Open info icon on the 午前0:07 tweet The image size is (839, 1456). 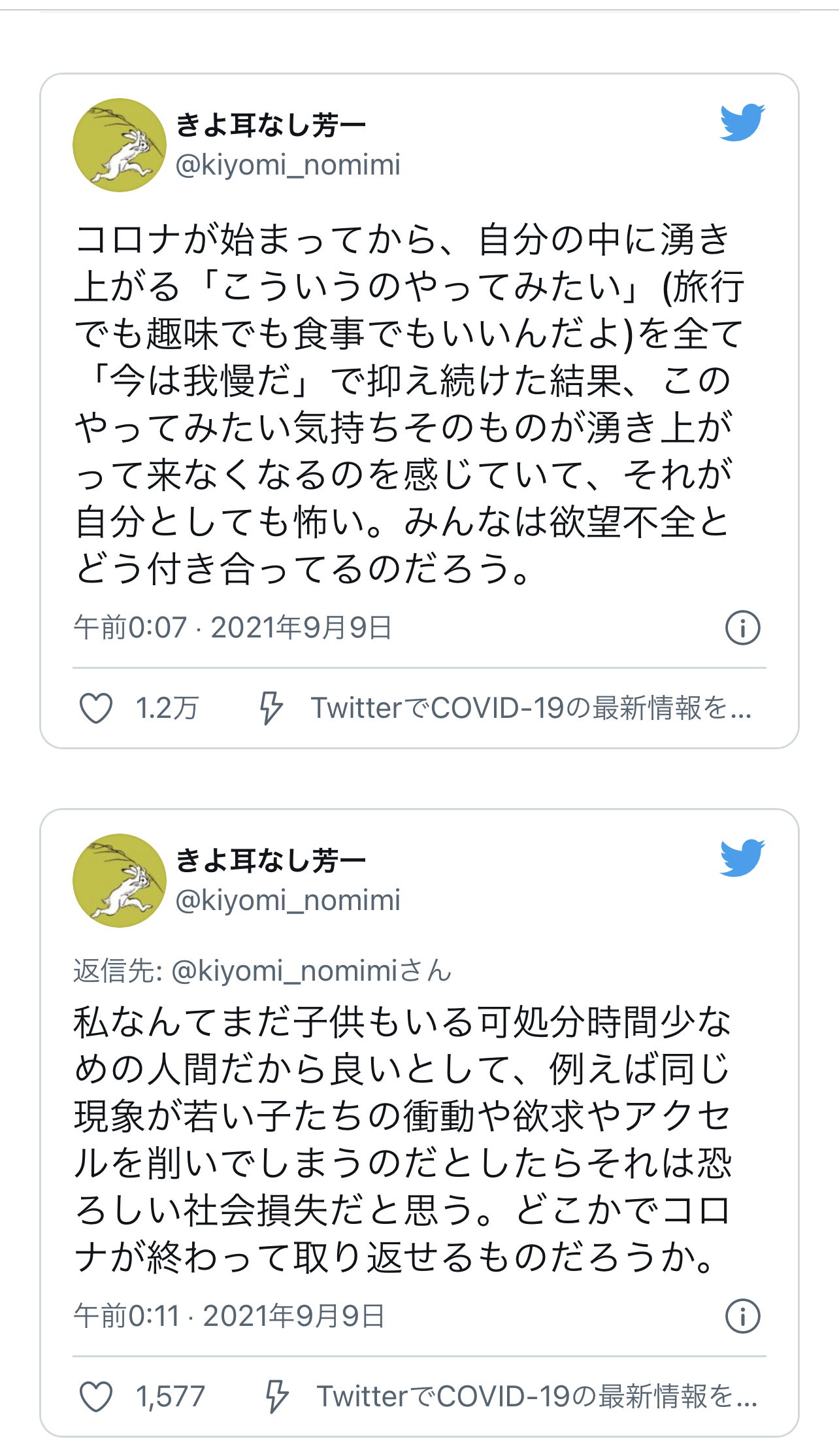(x=742, y=628)
